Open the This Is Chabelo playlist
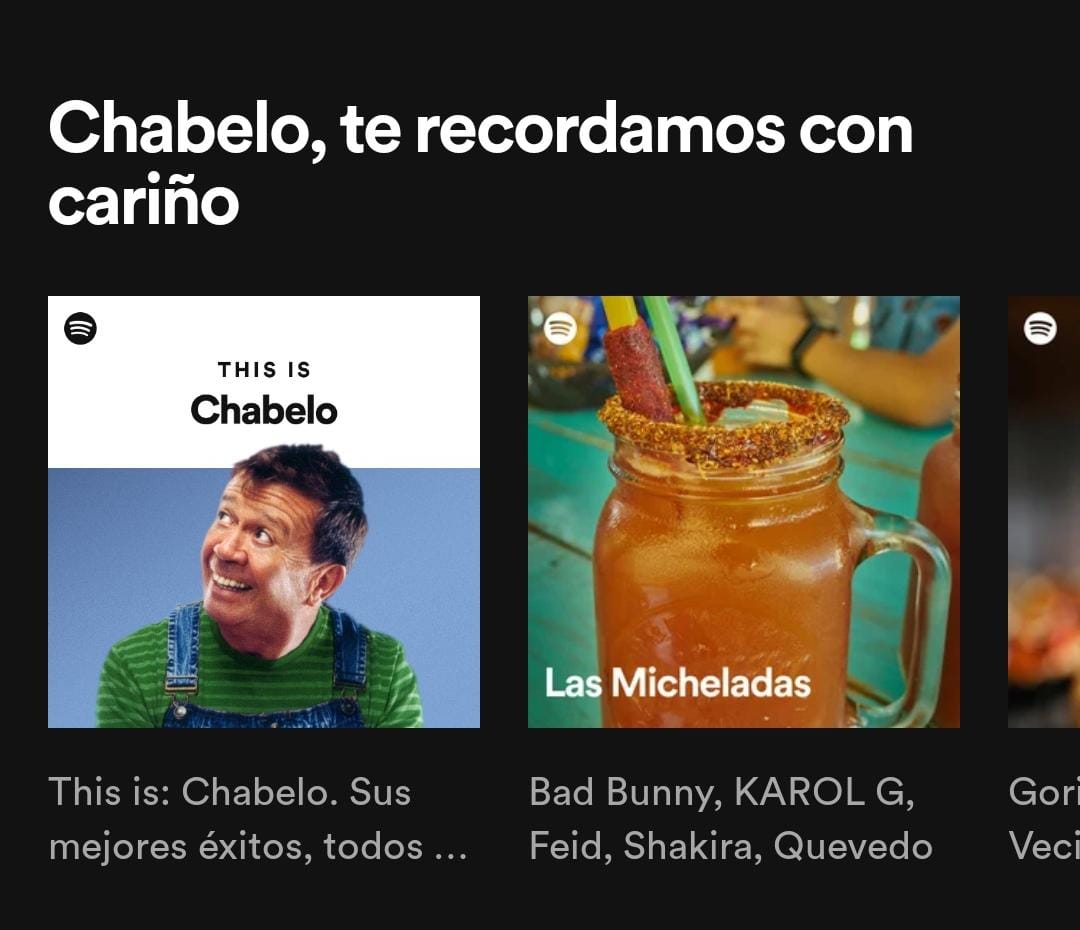This screenshot has height=930, width=1080. 264,512
